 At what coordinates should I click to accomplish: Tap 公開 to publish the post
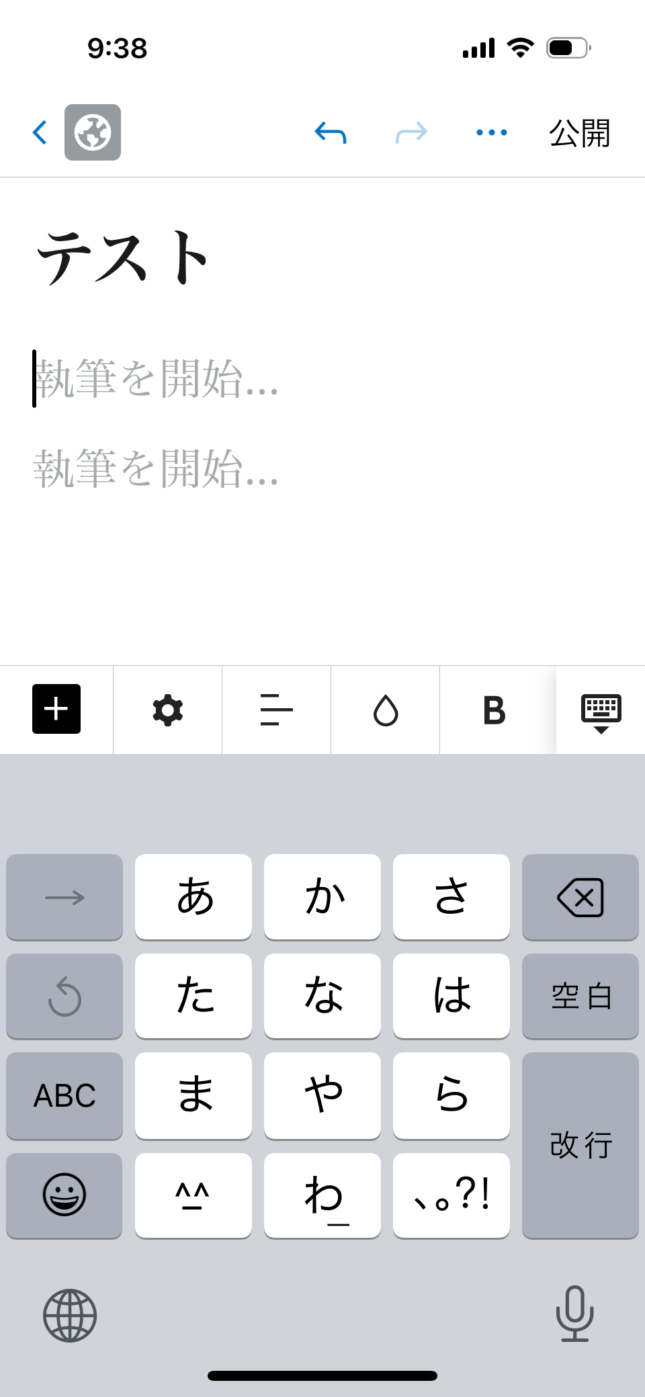click(x=580, y=132)
